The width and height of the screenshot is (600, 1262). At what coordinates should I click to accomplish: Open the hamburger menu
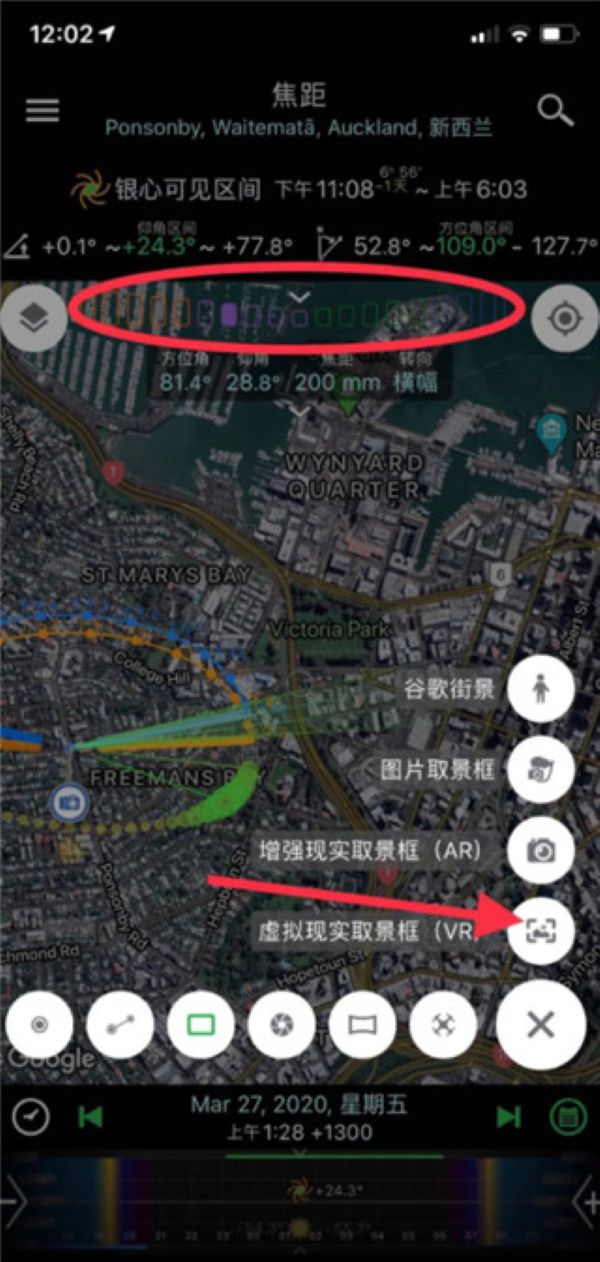pos(42,110)
